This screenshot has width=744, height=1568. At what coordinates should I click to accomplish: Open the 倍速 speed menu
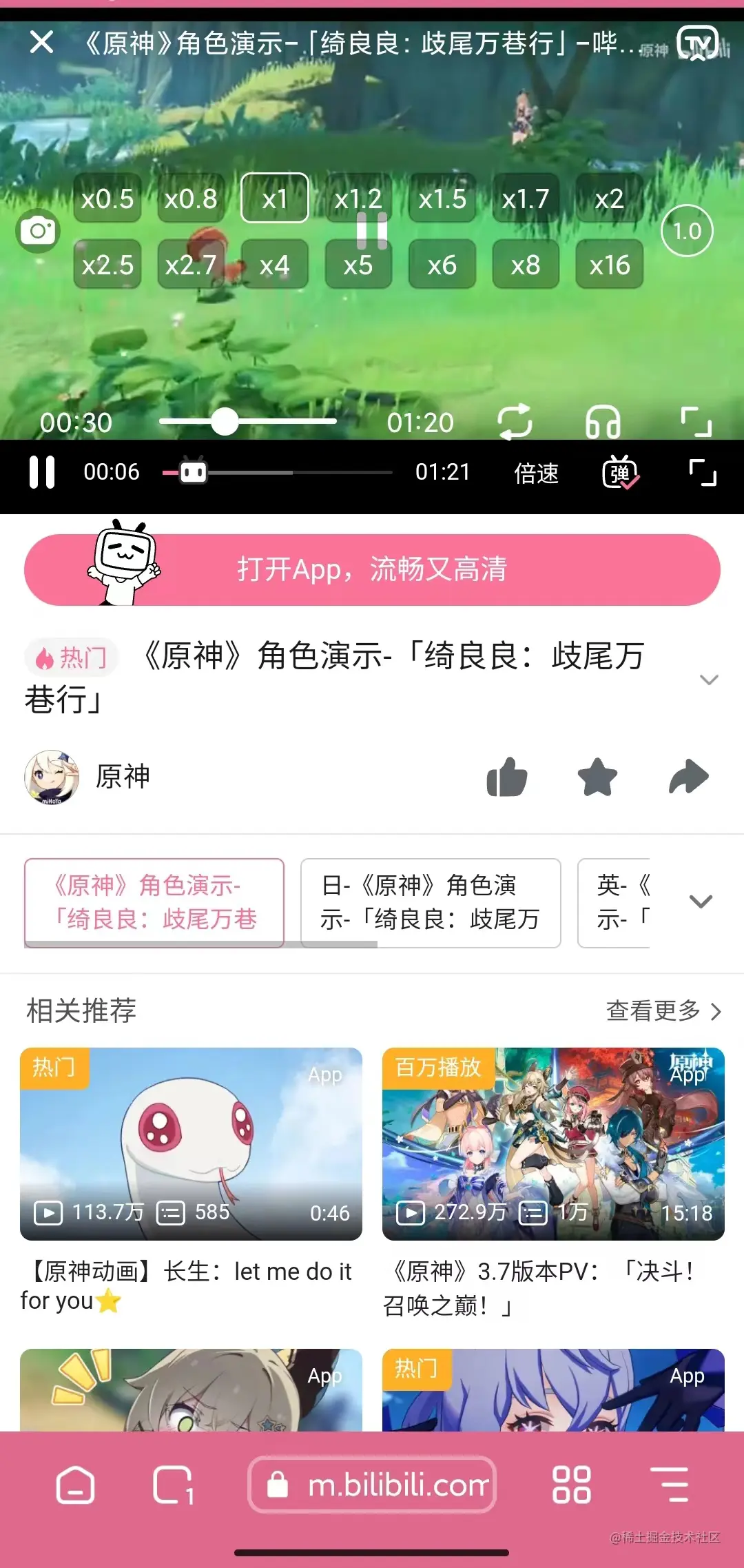[536, 474]
